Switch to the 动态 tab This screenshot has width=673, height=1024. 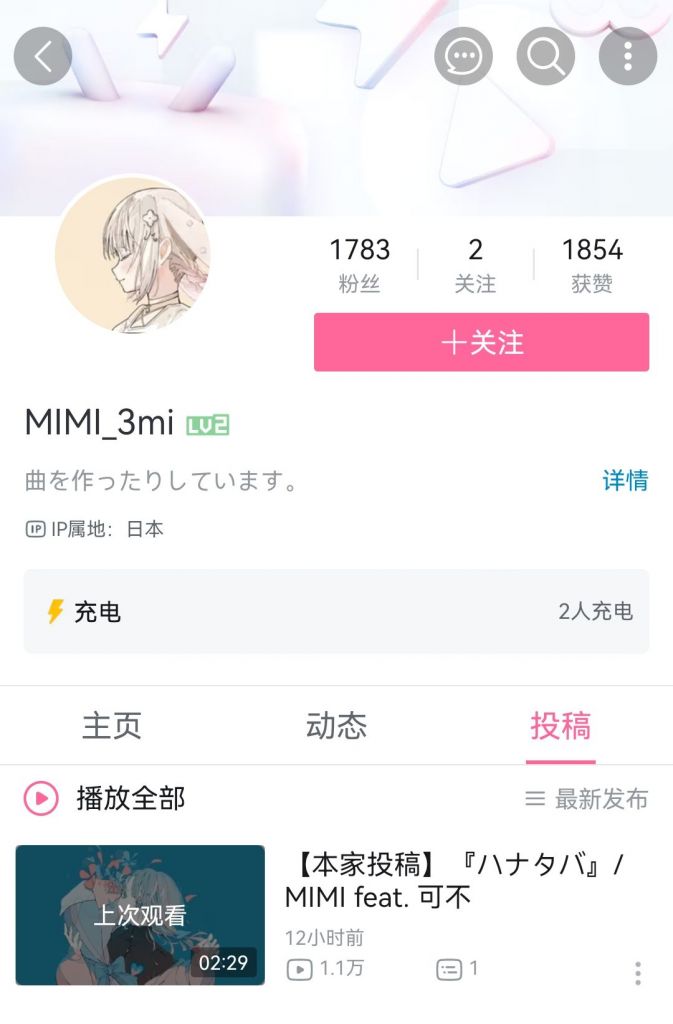(x=336, y=726)
